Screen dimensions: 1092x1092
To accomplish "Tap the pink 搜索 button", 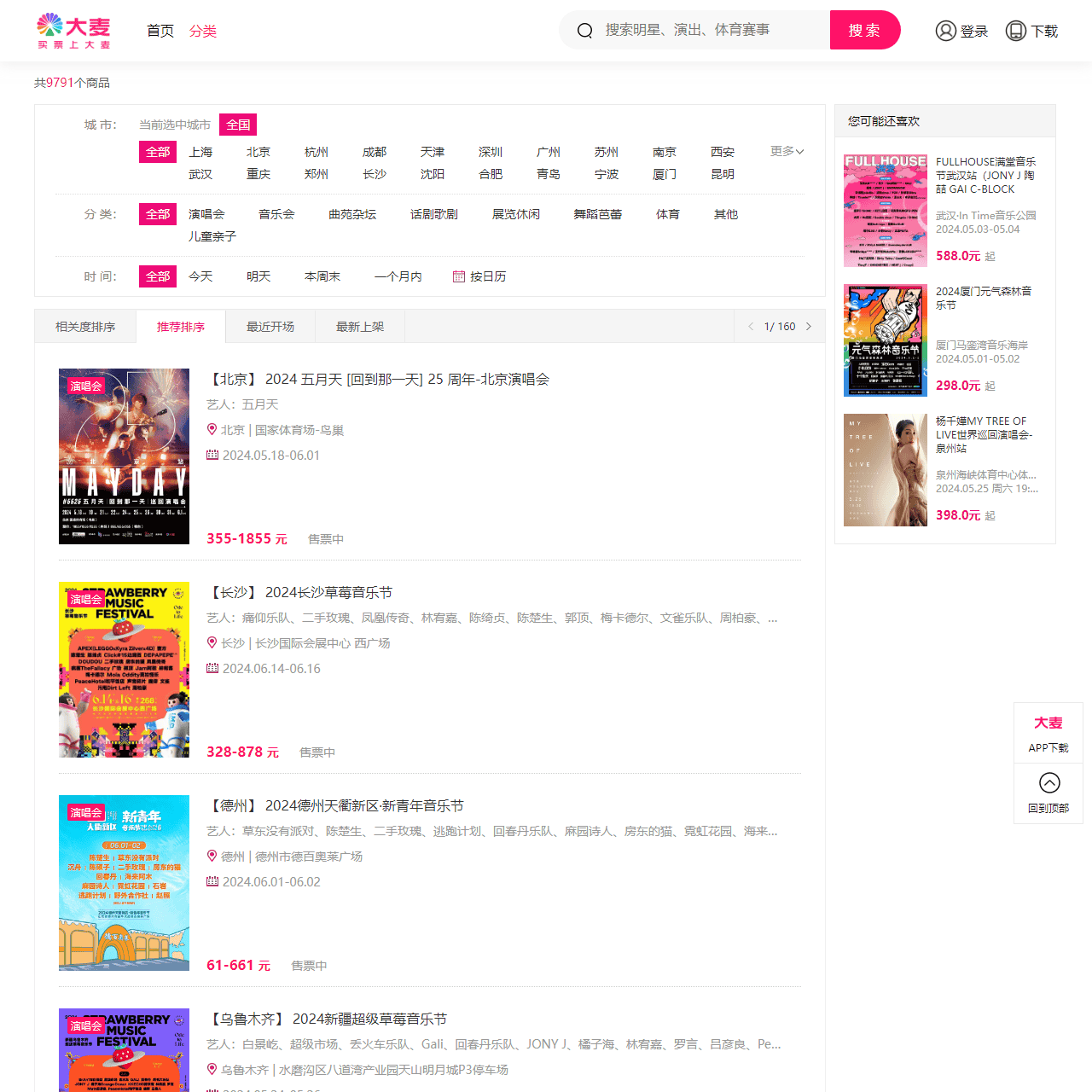I will (x=864, y=30).
